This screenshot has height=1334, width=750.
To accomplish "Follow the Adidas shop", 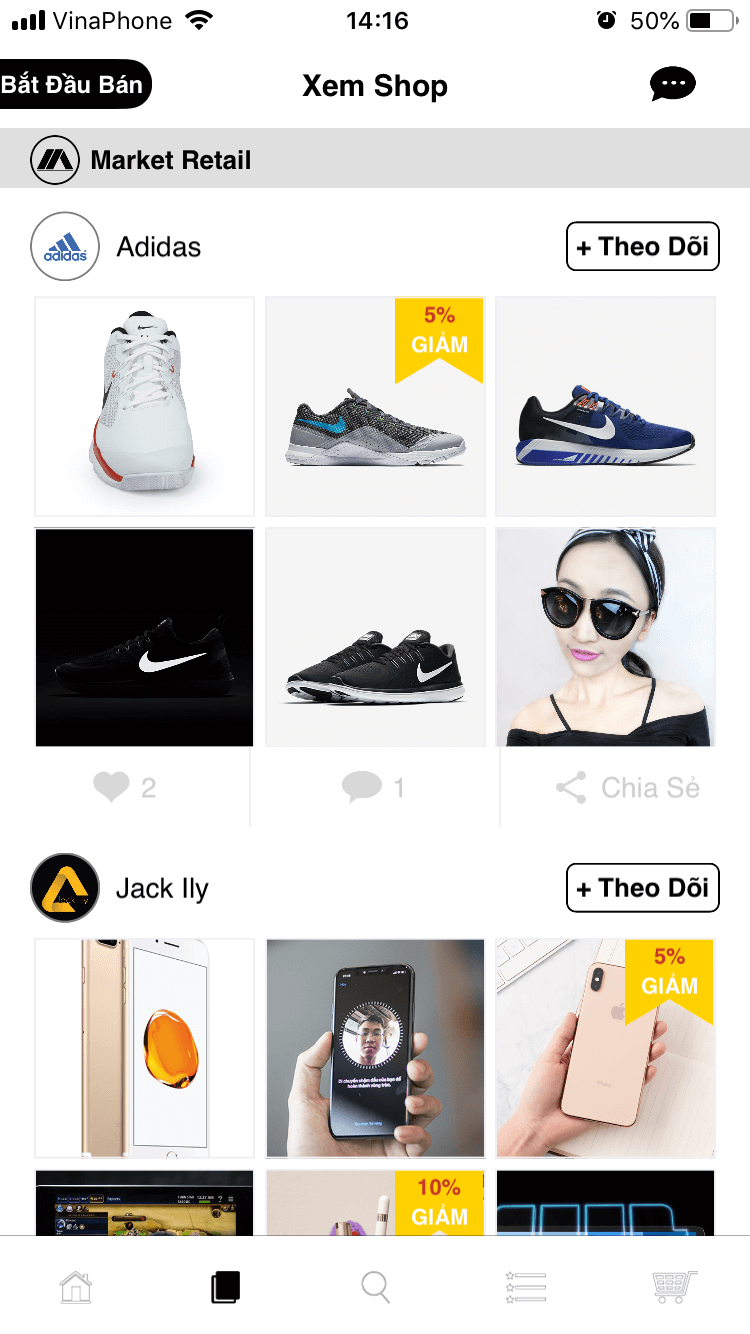I will pos(643,246).
